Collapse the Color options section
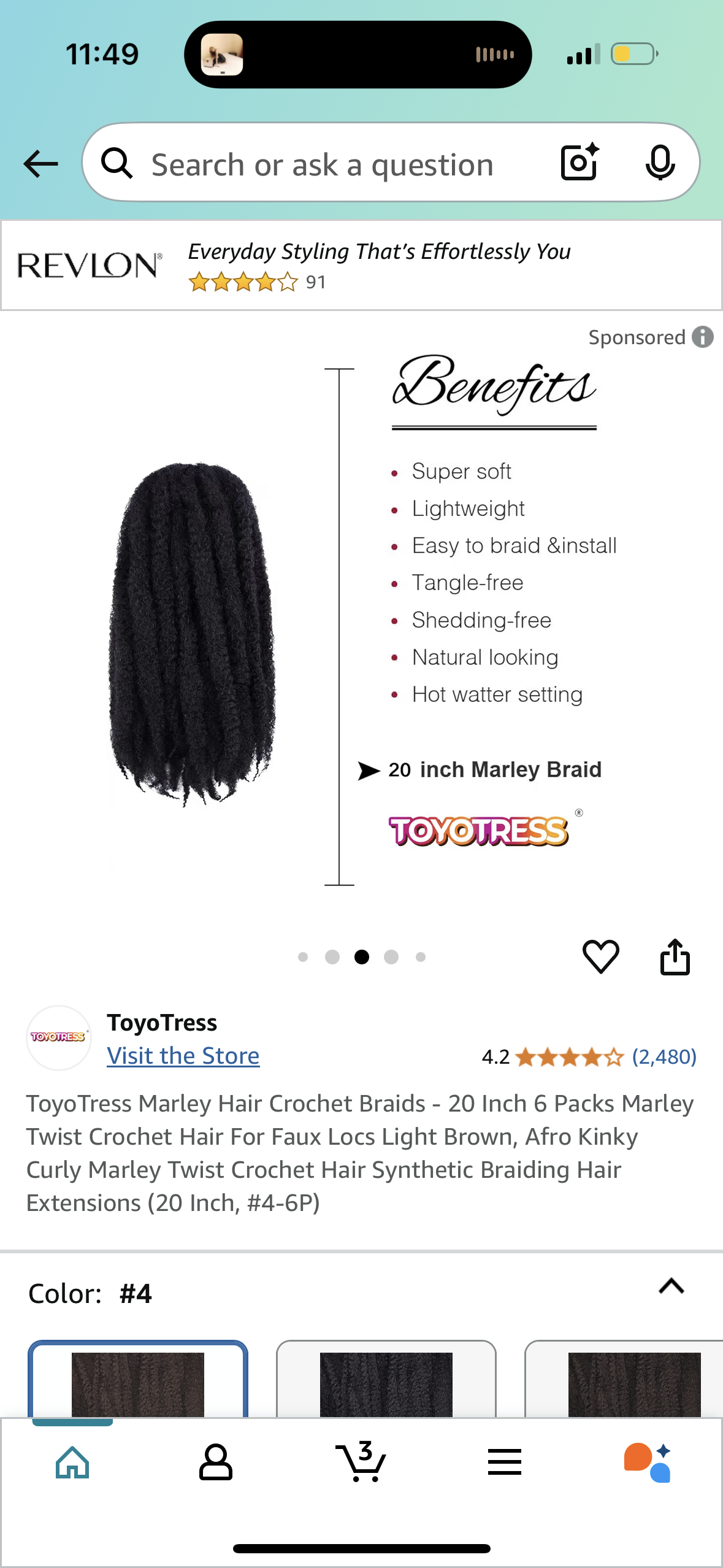 pyautogui.click(x=671, y=1286)
